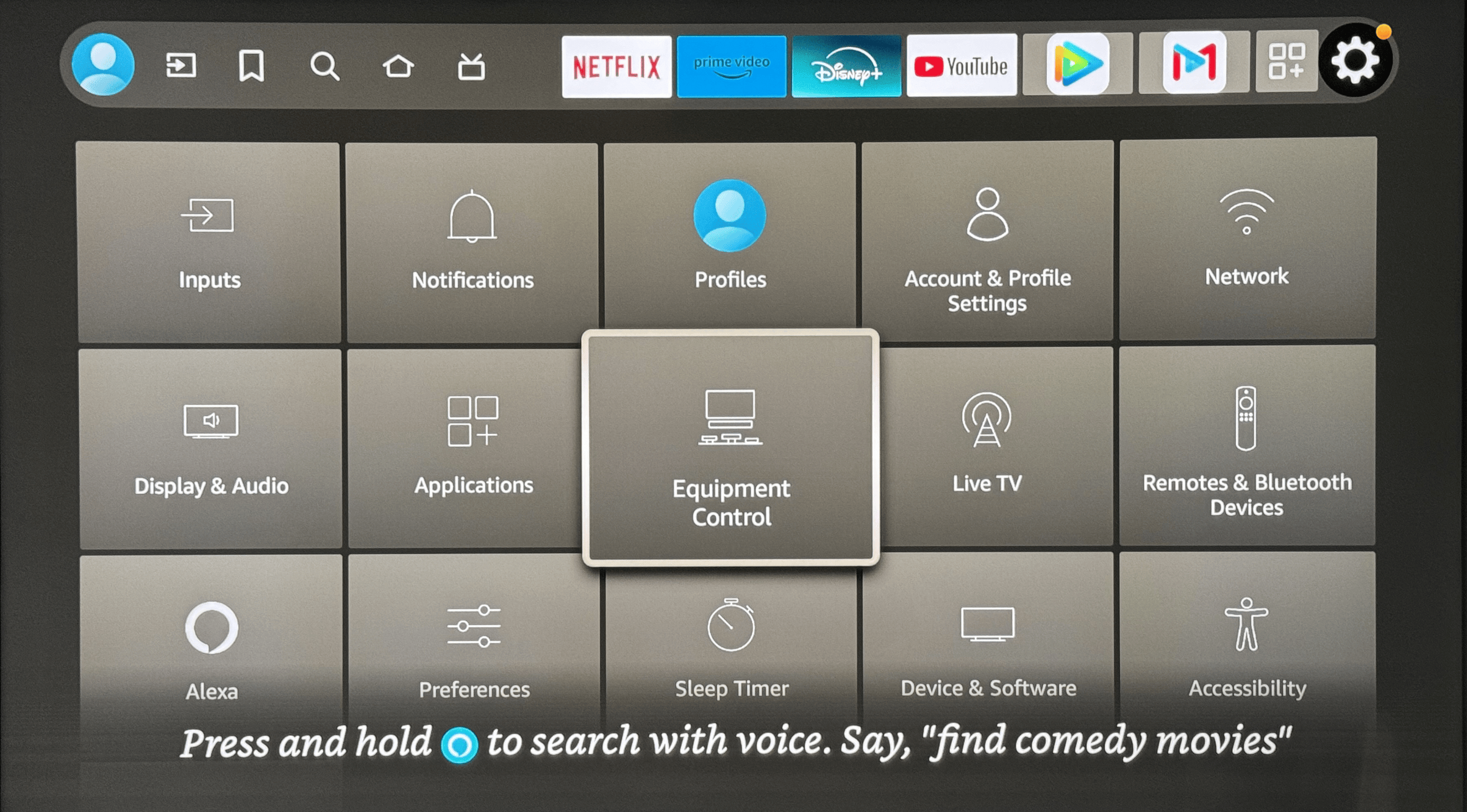Launch the Netflix app
Image resolution: width=1467 pixels, height=812 pixels.
pyautogui.click(x=616, y=66)
